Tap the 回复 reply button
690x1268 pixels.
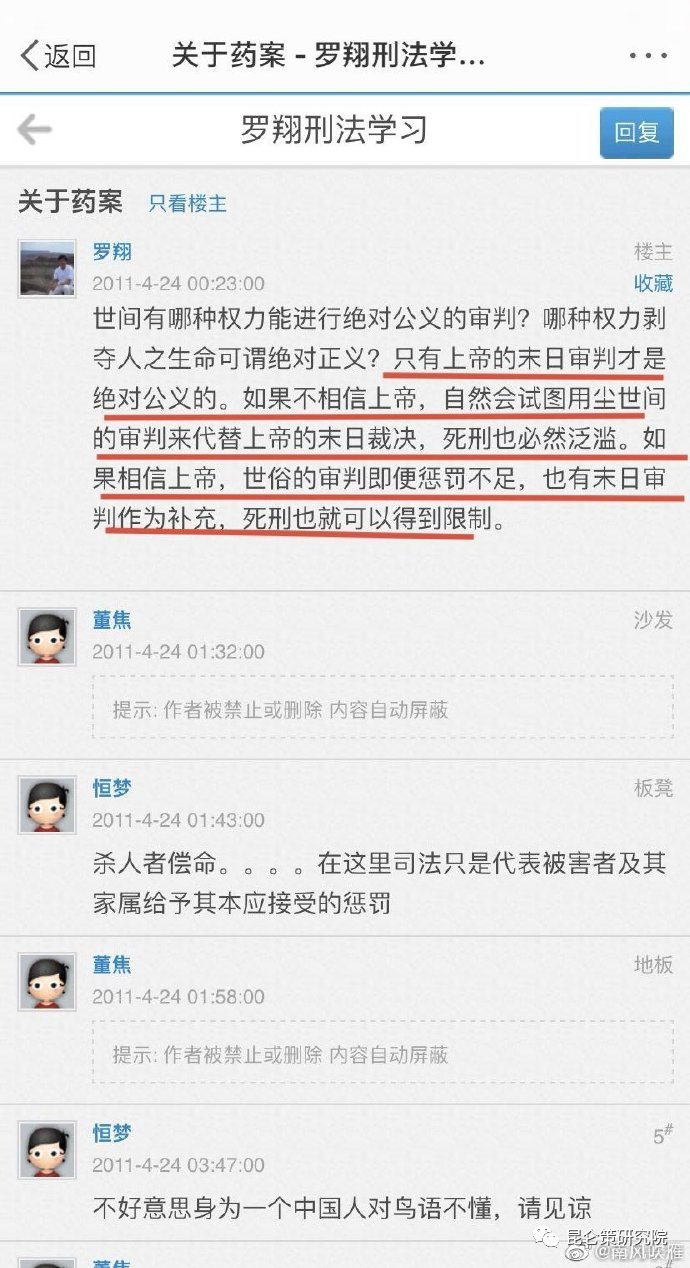(636, 133)
